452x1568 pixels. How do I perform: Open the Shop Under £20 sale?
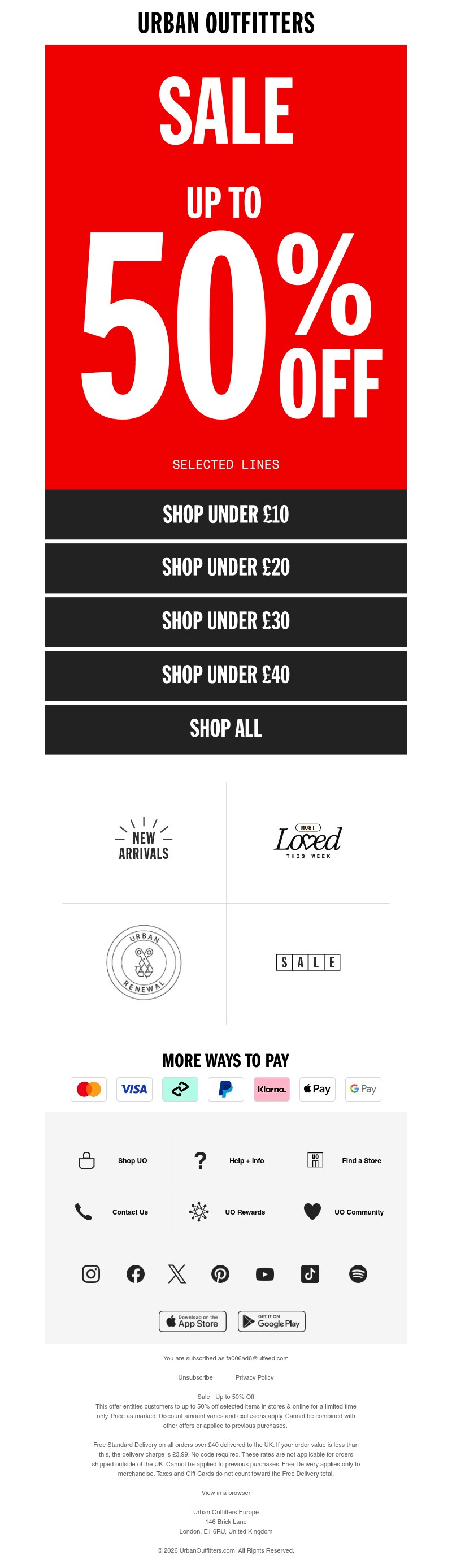click(x=225, y=567)
